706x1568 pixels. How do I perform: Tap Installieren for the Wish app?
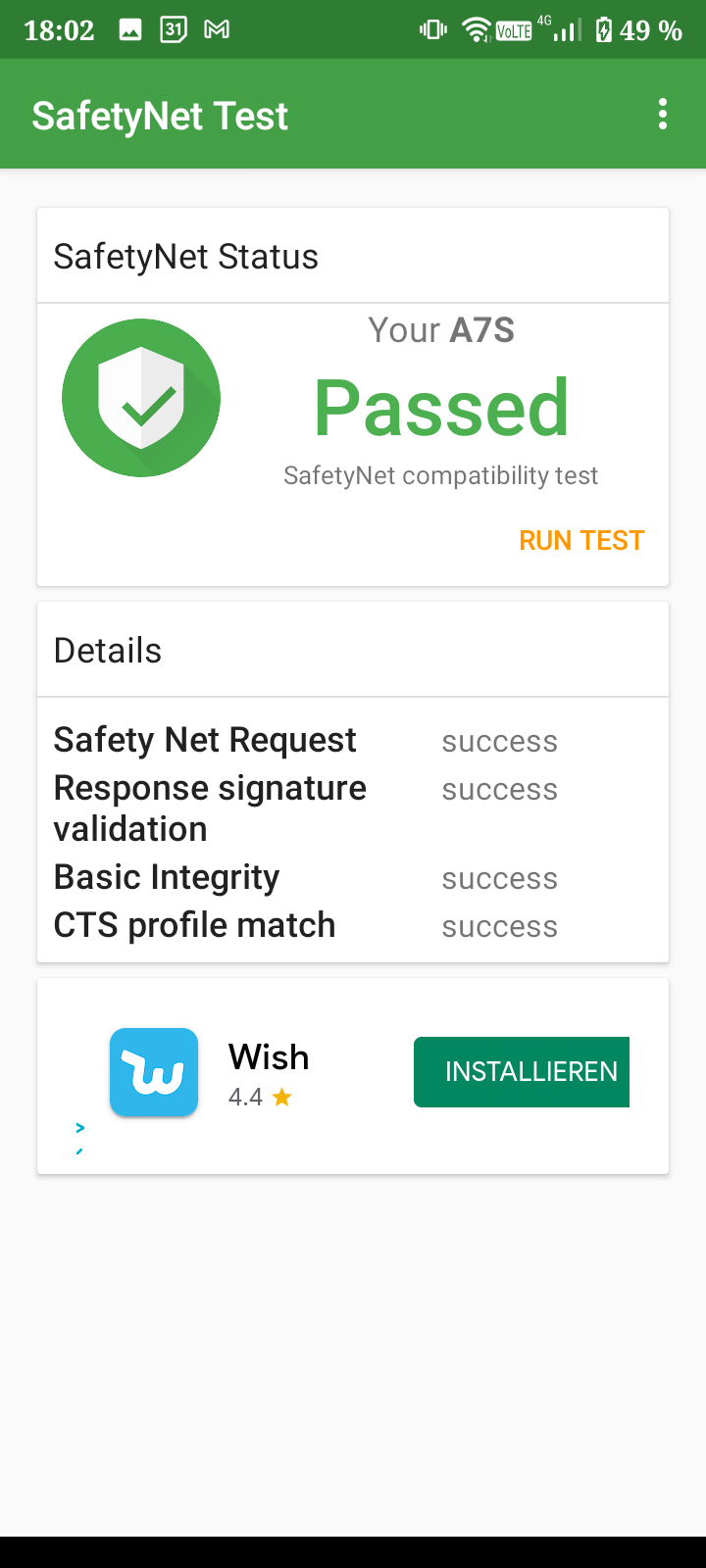[522, 1072]
